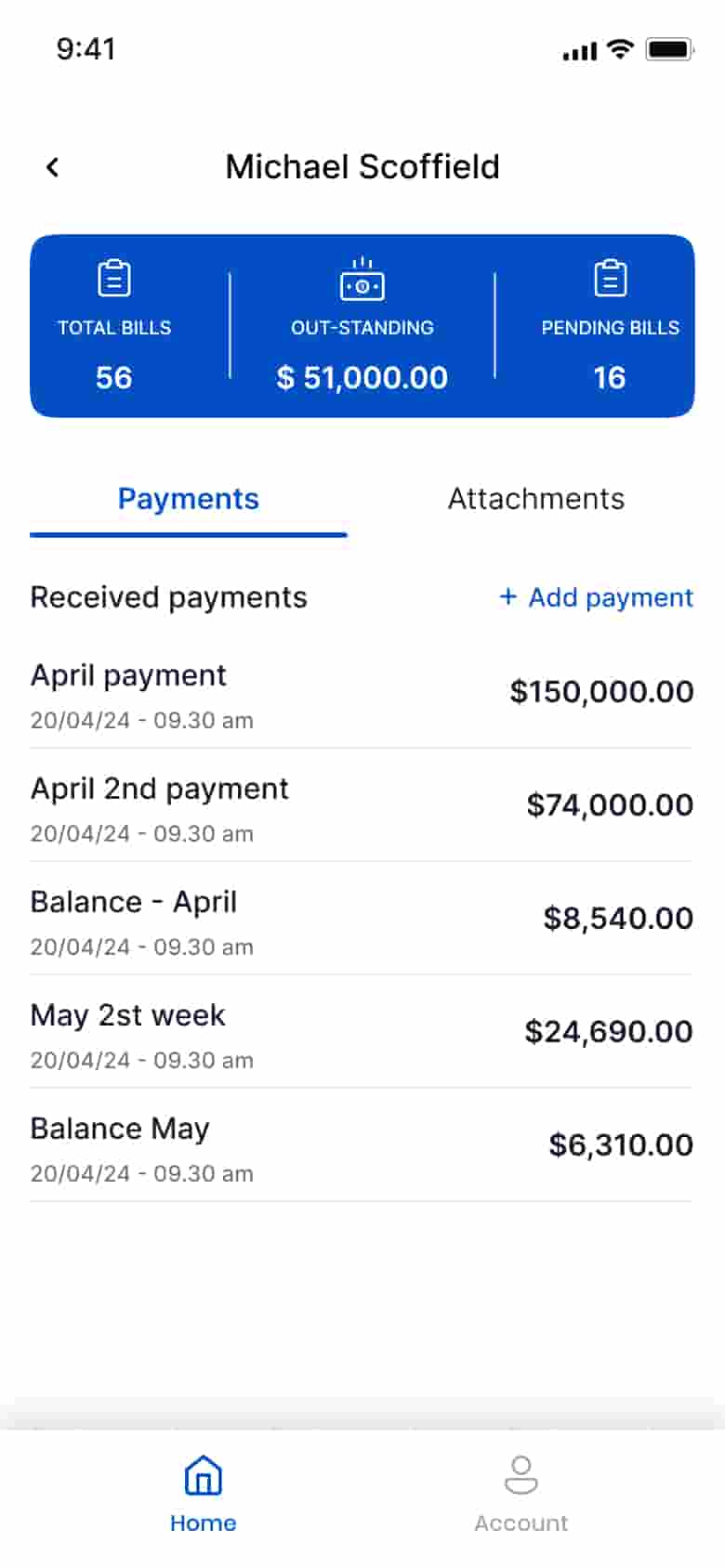Screen dimensions: 725x1568
Task: Switch to the Attachments tab
Action: (535, 499)
